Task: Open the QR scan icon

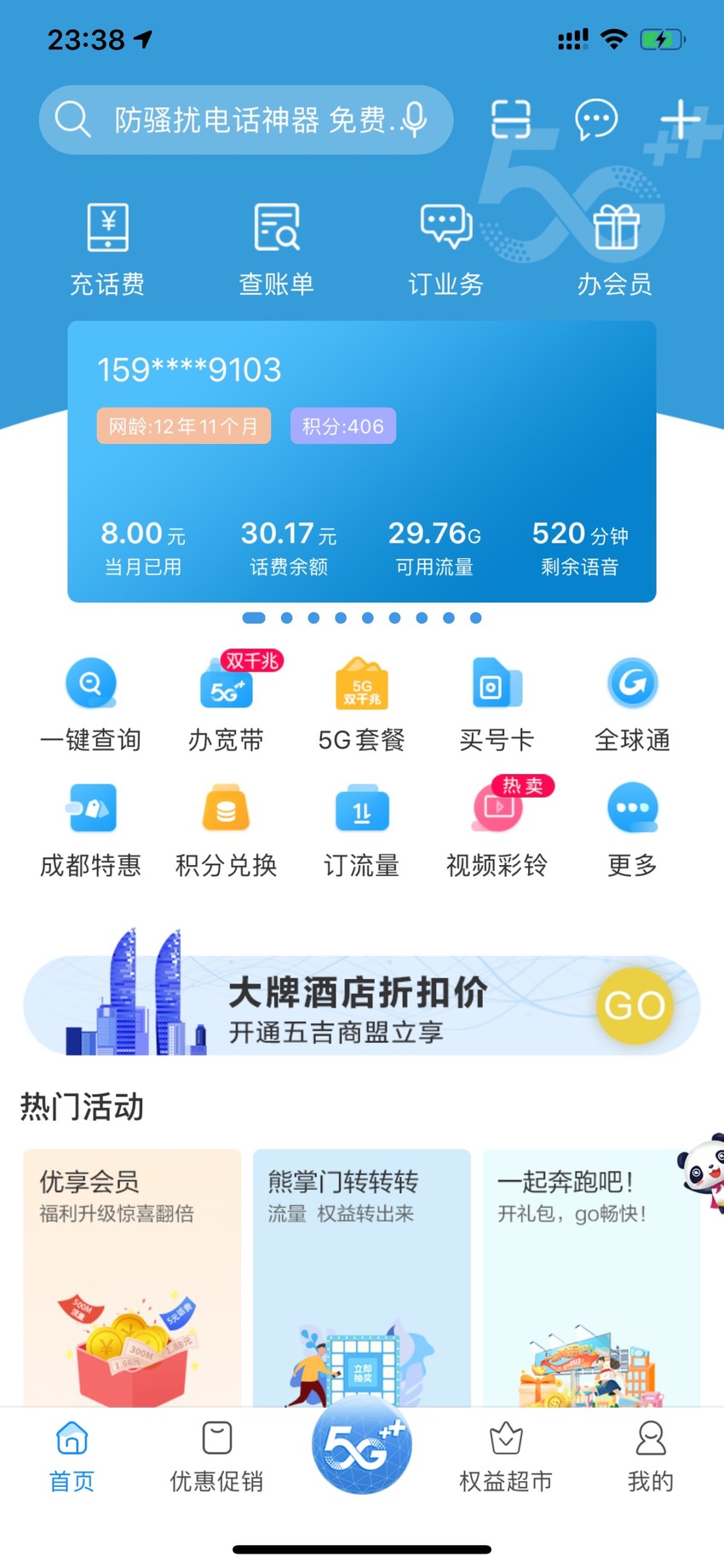Action: pos(511,119)
